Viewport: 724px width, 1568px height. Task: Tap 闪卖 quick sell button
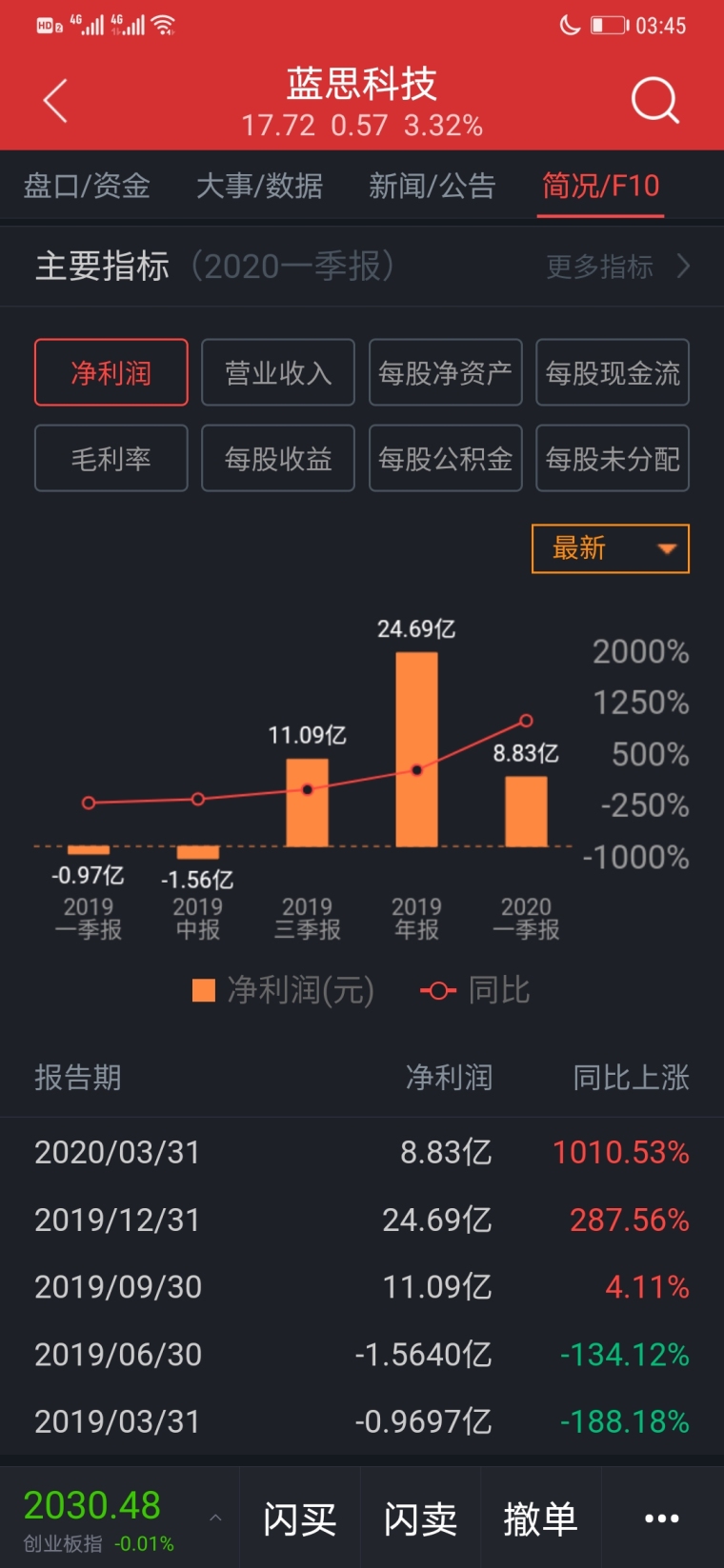pos(420,1518)
